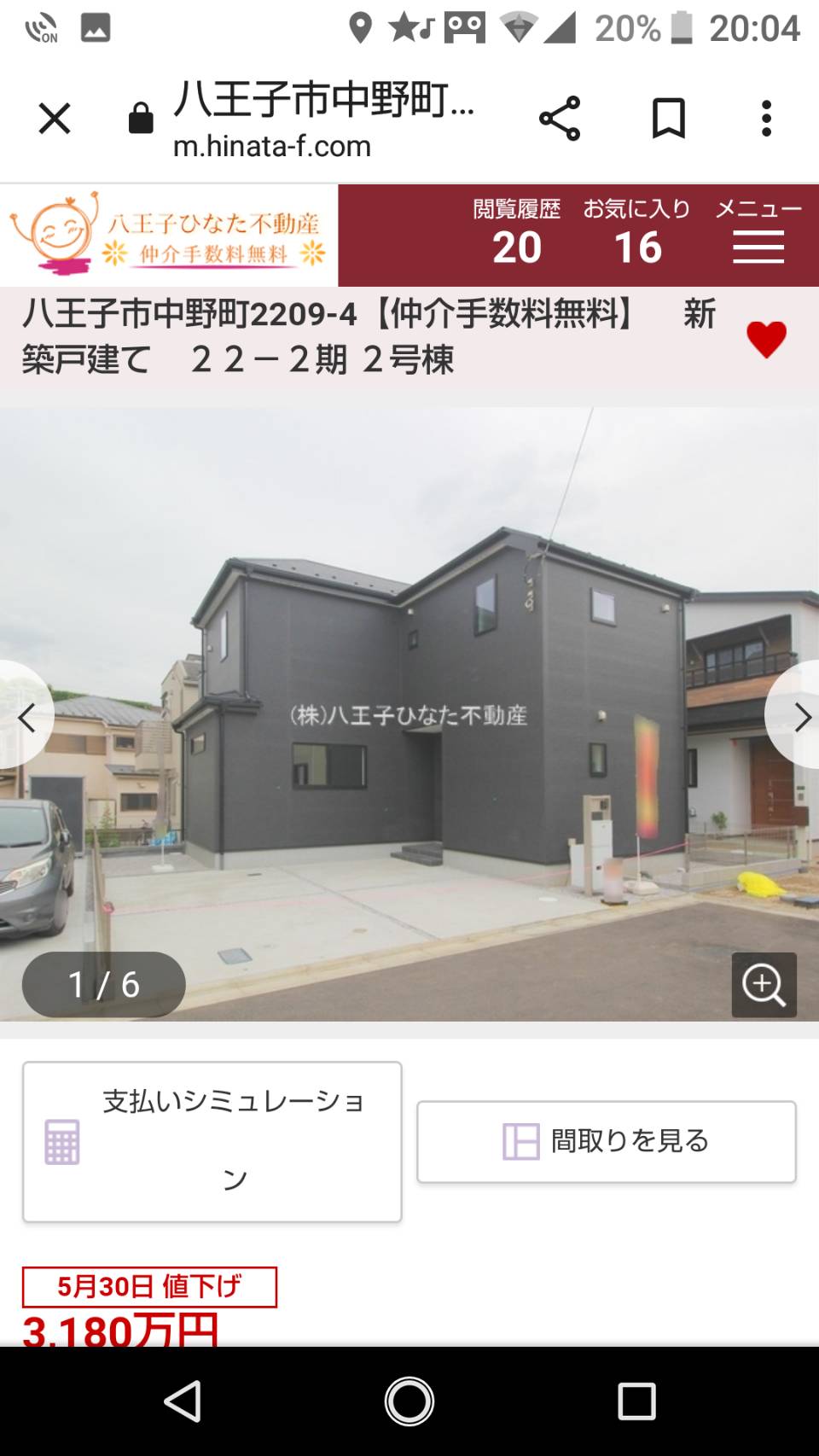819x1456 pixels.
Task: Bookmark this page in browser
Action: pyautogui.click(x=669, y=119)
